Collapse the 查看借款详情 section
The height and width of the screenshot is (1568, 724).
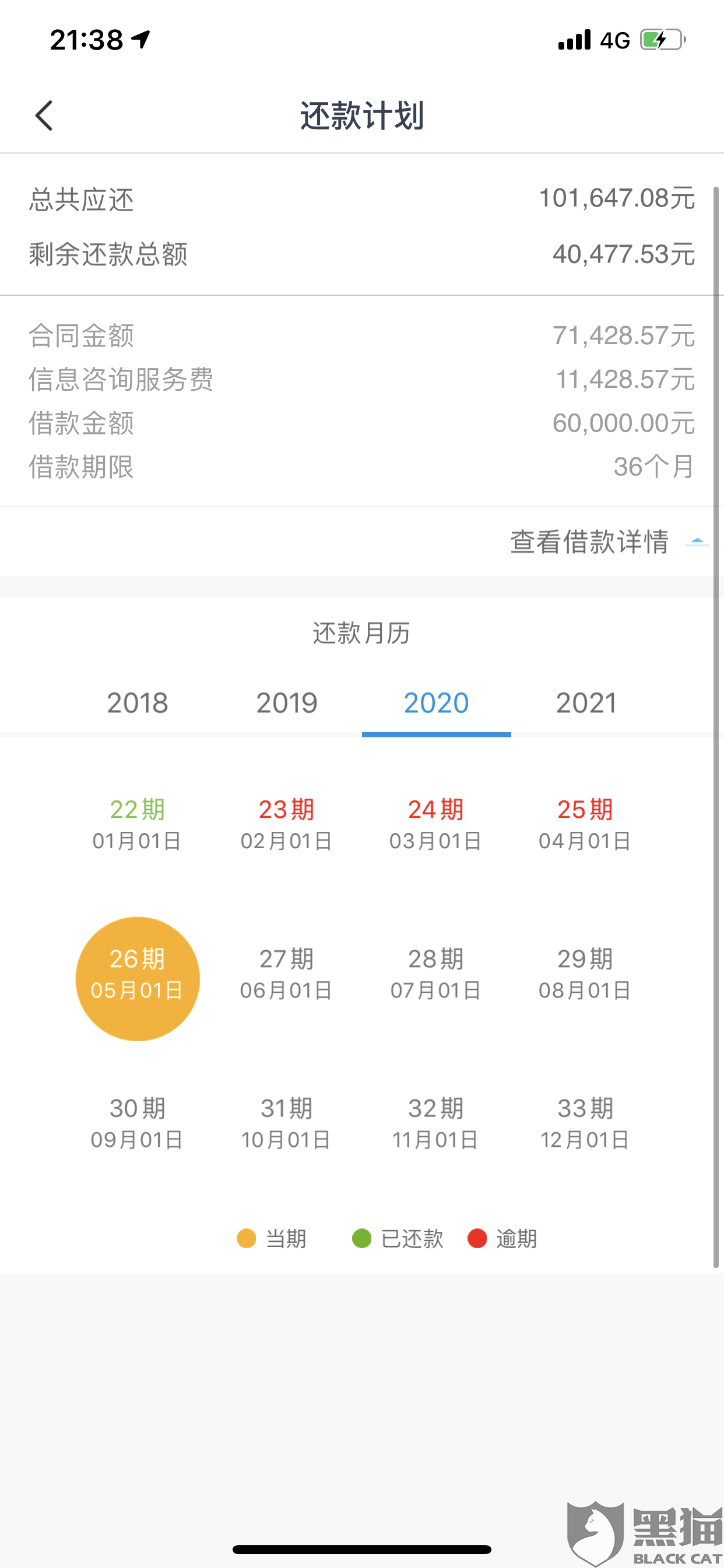609,541
